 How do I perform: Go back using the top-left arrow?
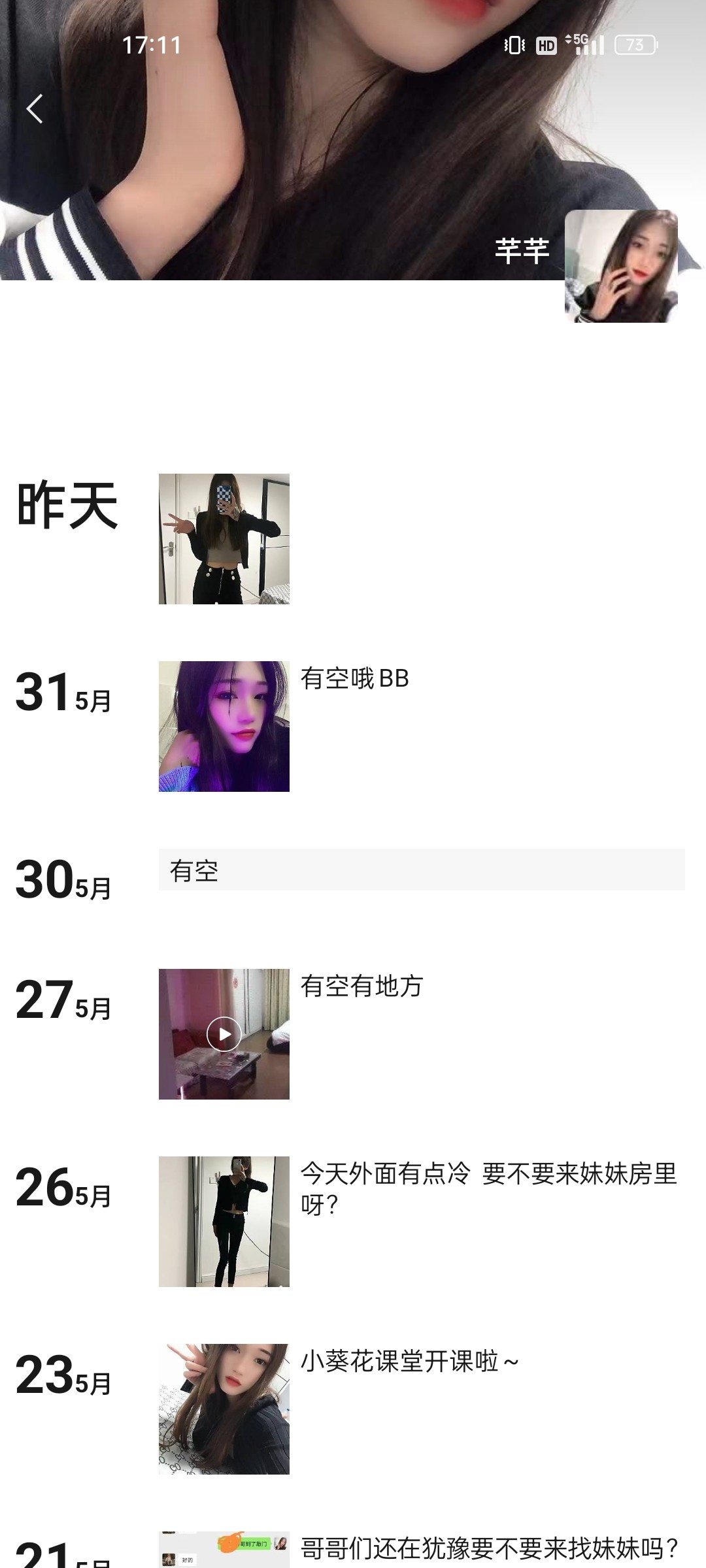coord(35,108)
